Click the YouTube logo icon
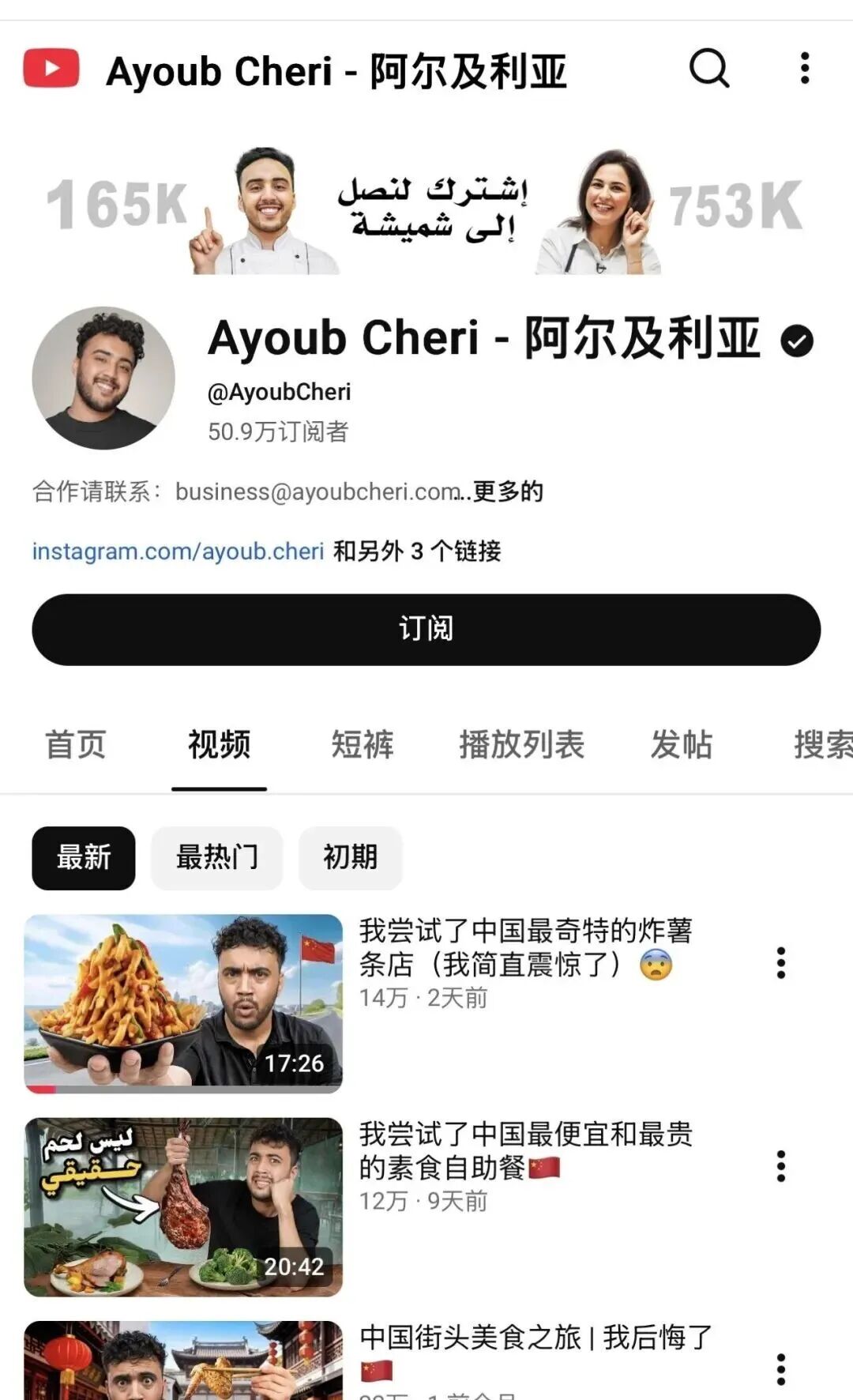The image size is (853, 1400). click(51, 69)
